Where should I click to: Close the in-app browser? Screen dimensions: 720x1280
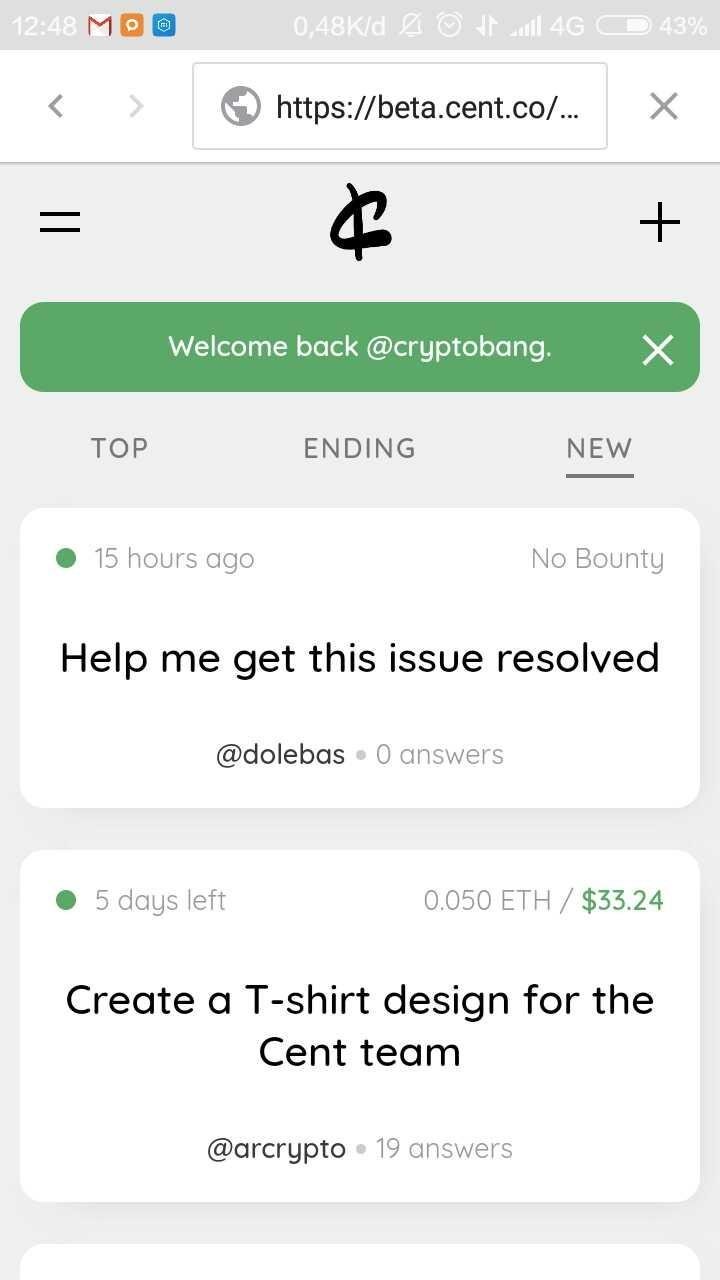click(x=664, y=106)
